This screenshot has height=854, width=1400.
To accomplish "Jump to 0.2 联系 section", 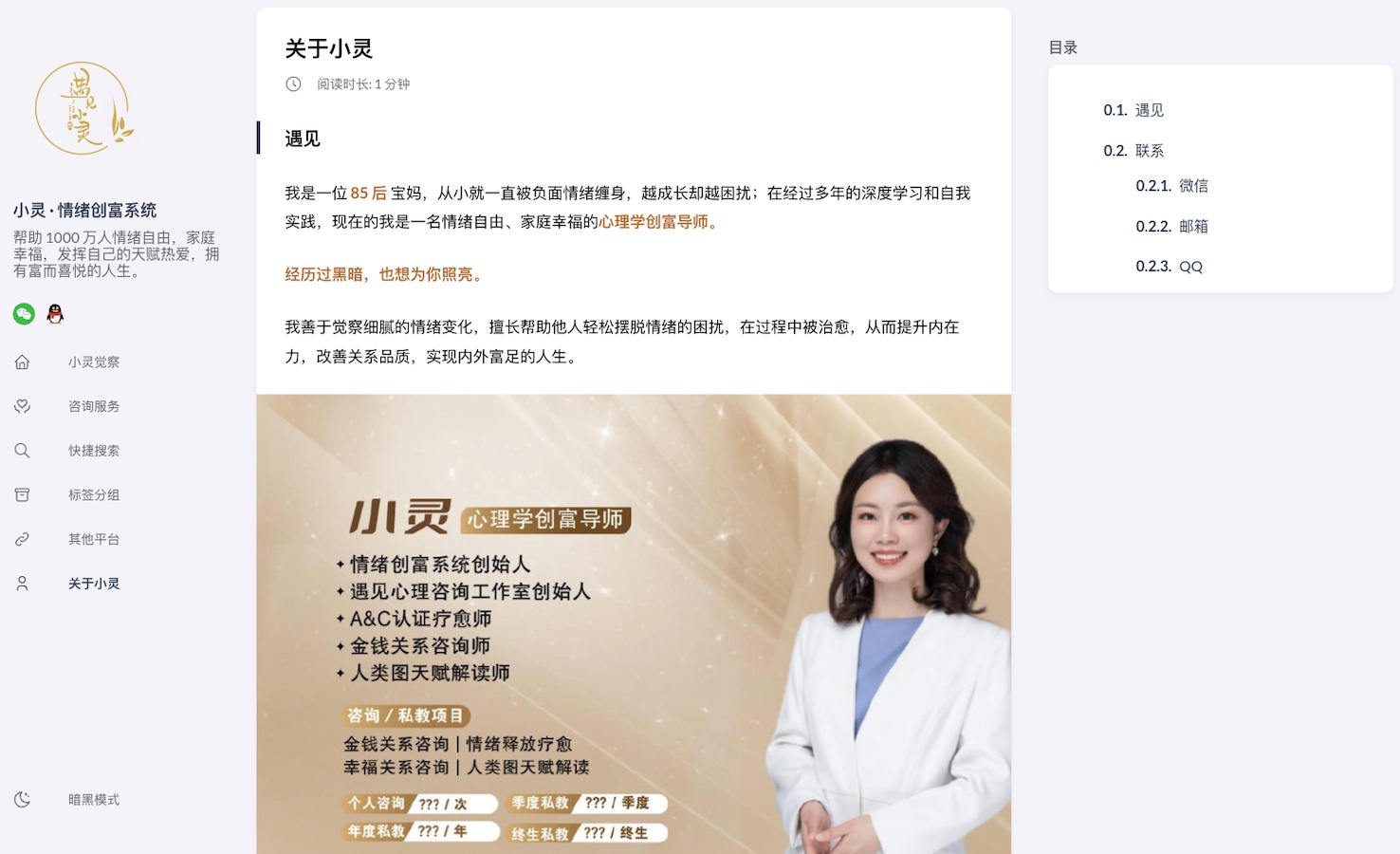I will click(x=1133, y=151).
